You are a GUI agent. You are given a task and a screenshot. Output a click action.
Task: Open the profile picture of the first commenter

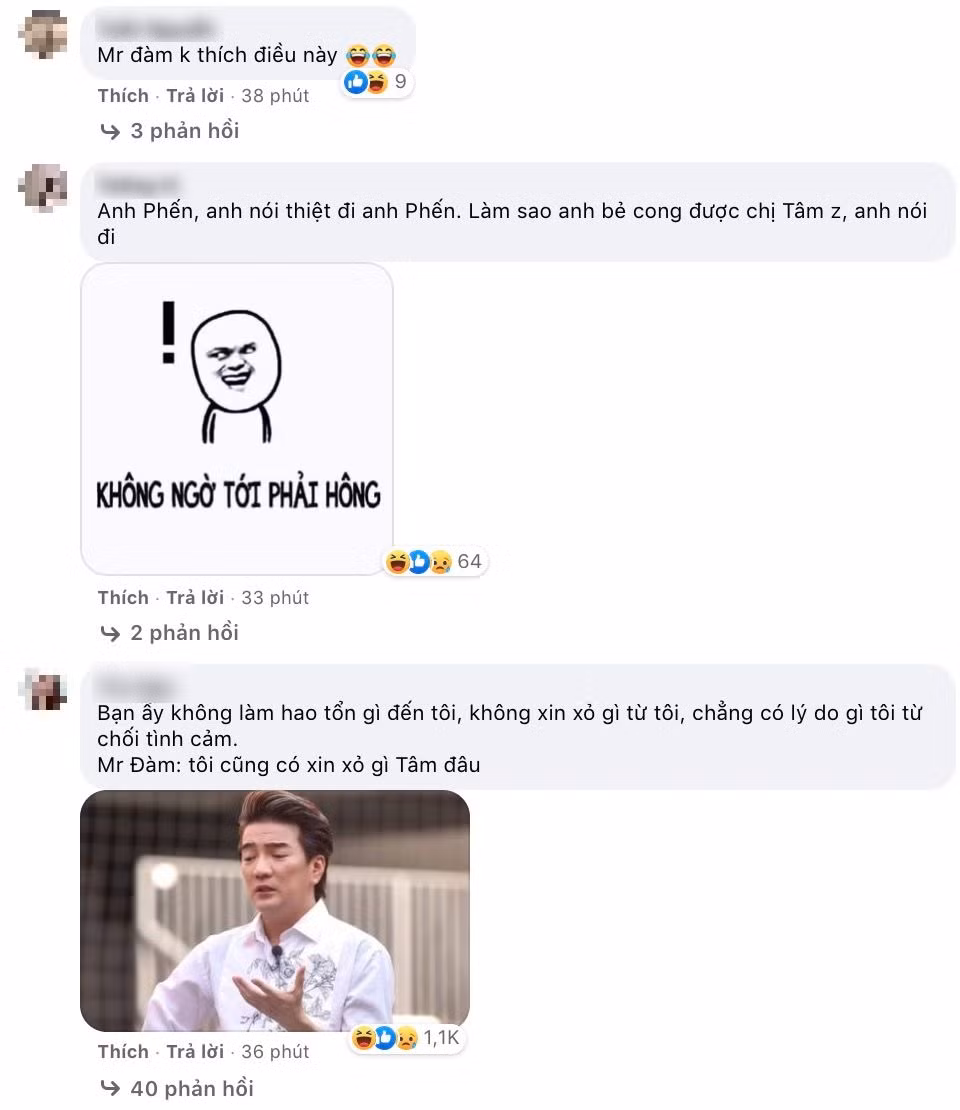tap(44, 35)
